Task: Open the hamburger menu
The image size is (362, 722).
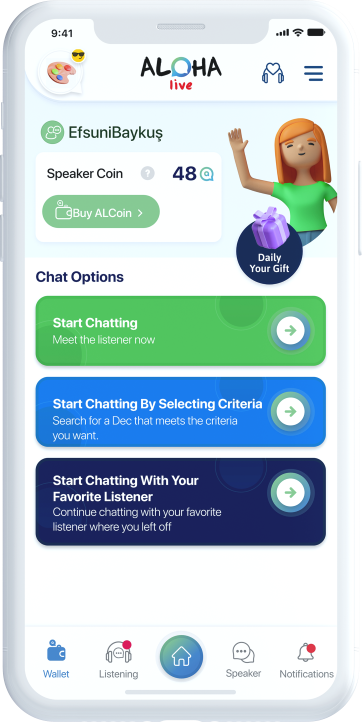Action: [313, 73]
